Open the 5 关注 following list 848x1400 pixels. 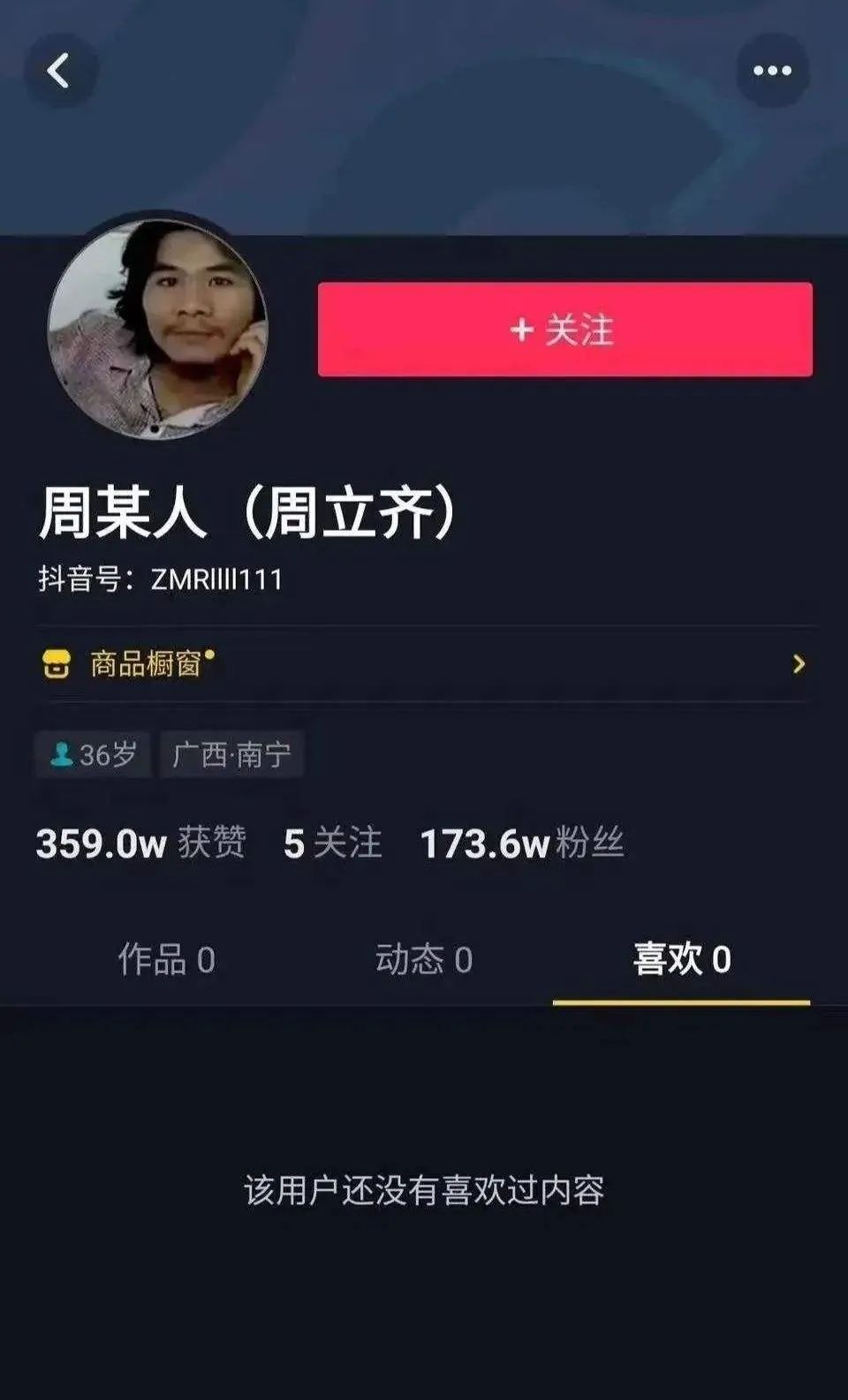coord(332,844)
